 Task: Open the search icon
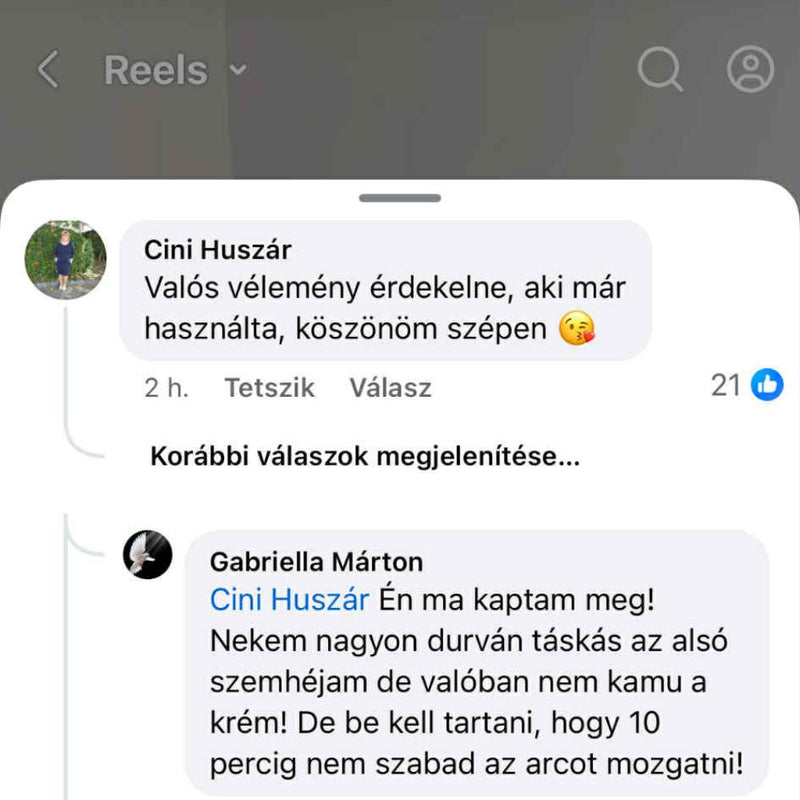click(x=659, y=70)
